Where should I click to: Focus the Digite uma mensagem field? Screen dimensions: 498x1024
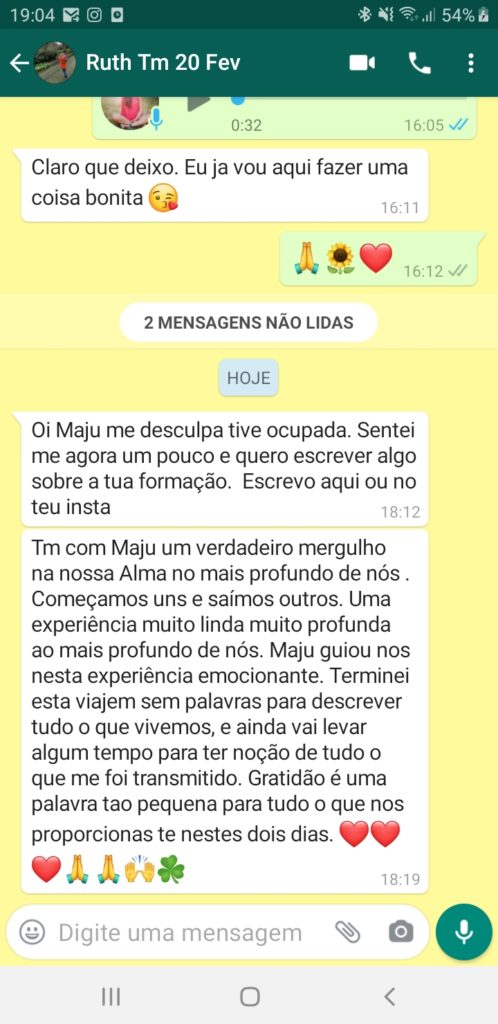[180, 933]
